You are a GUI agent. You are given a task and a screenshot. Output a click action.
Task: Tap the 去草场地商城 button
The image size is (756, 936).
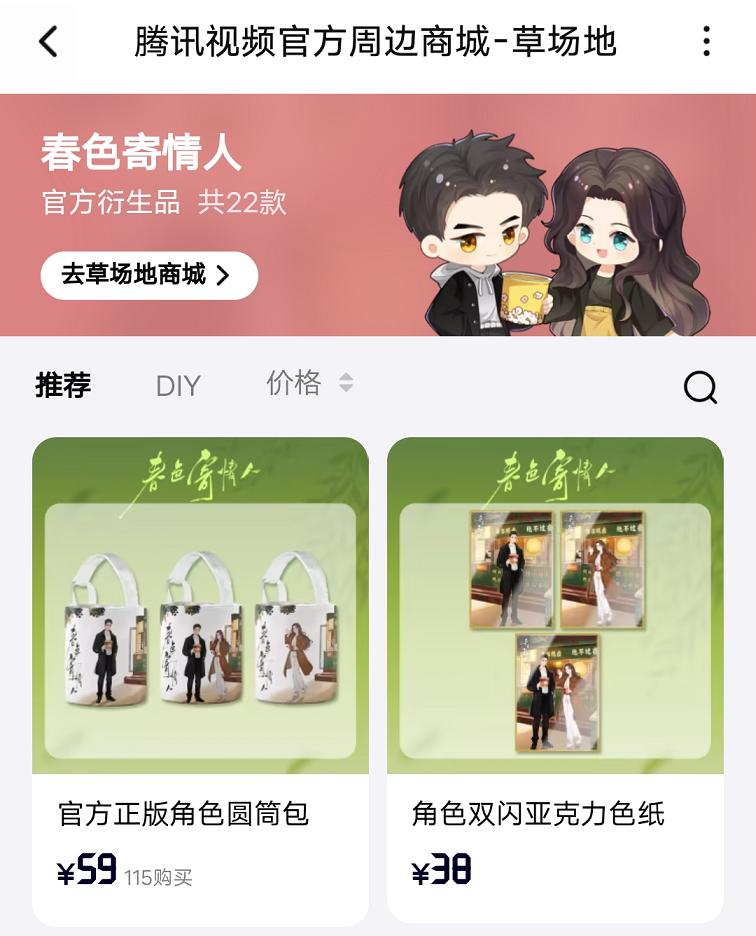(x=149, y=275)
